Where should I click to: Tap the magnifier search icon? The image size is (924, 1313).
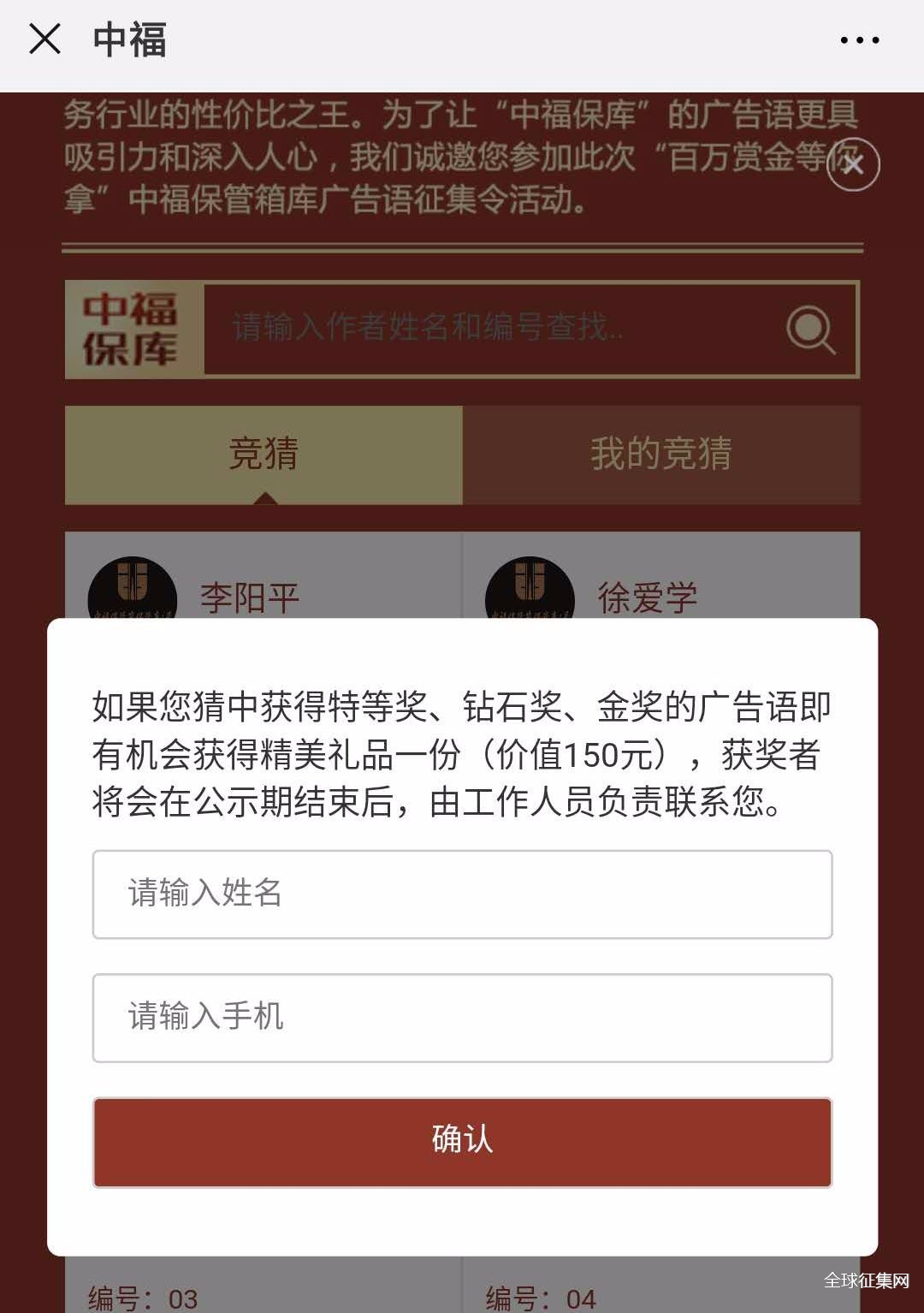tap(809, 330)
